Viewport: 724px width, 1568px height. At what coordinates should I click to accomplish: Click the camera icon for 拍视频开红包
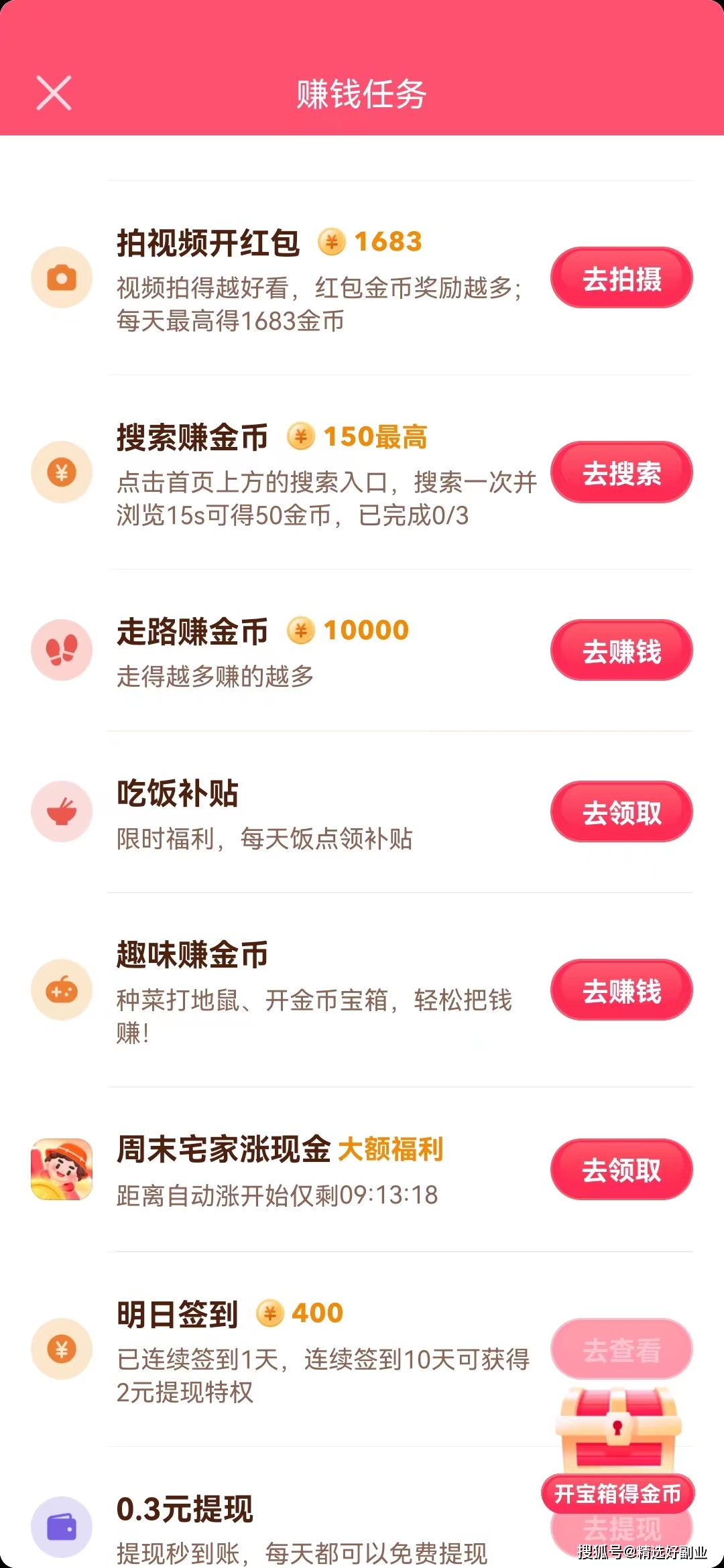coord(62,279)
